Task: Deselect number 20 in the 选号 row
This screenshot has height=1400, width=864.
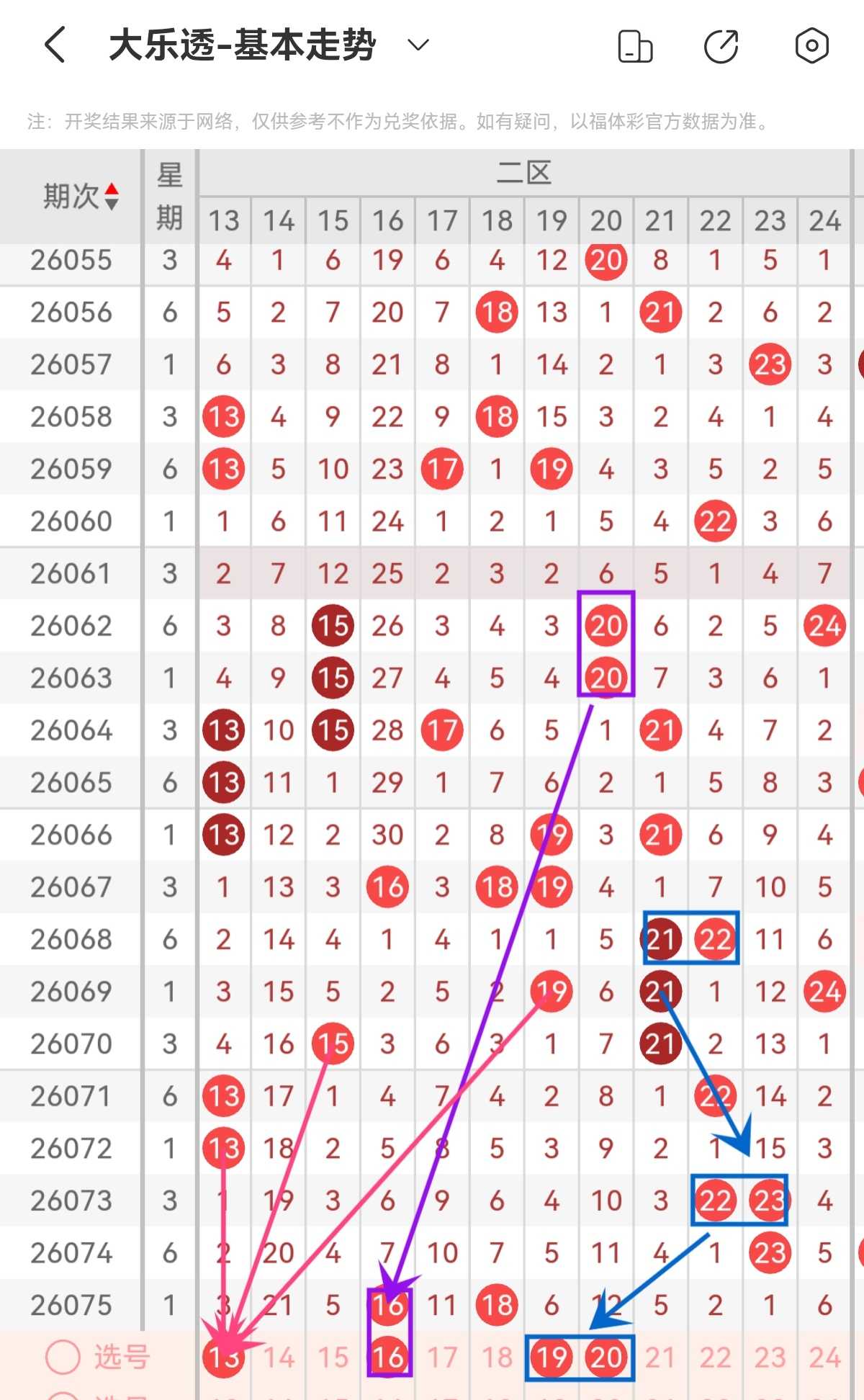Action: point(606,1358)
